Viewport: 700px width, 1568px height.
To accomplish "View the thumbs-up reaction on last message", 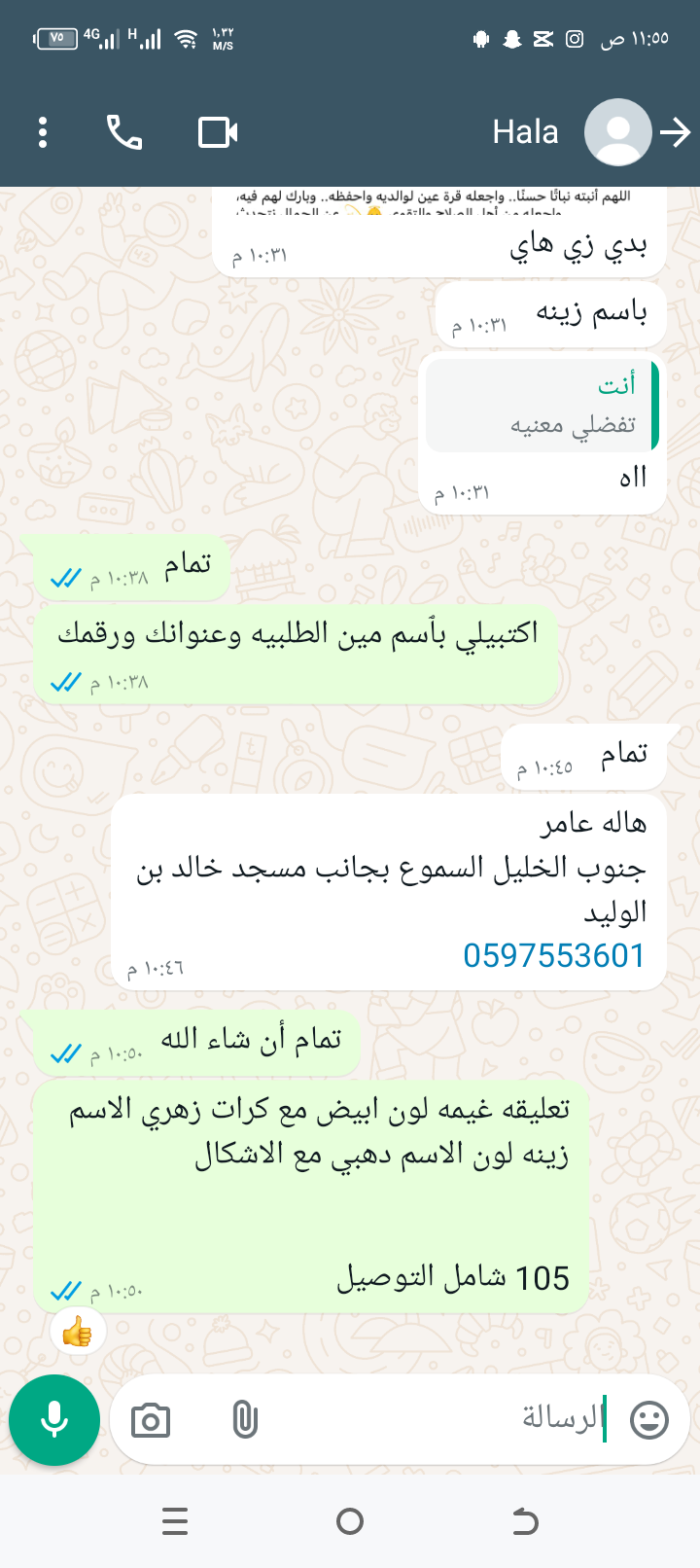I will click(78, 1332).
